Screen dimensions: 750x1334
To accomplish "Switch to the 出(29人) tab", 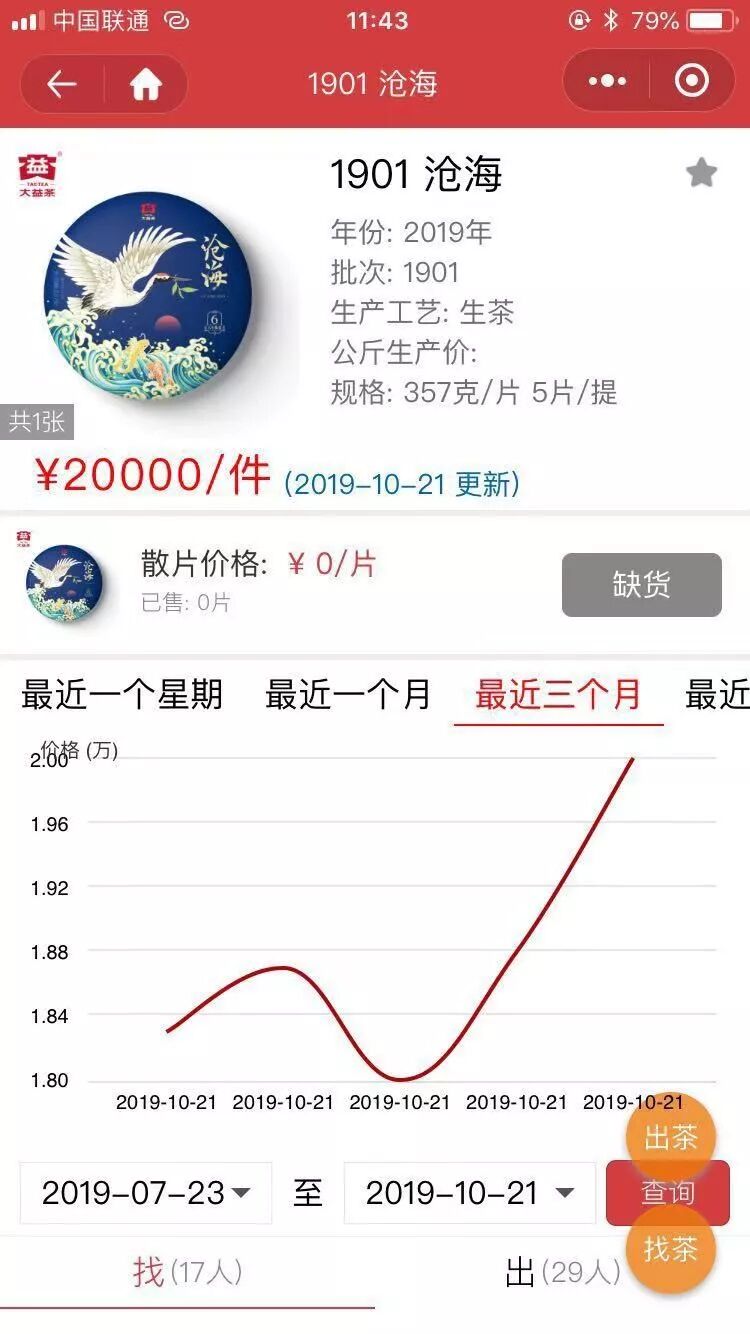I will coord(562,1272).
